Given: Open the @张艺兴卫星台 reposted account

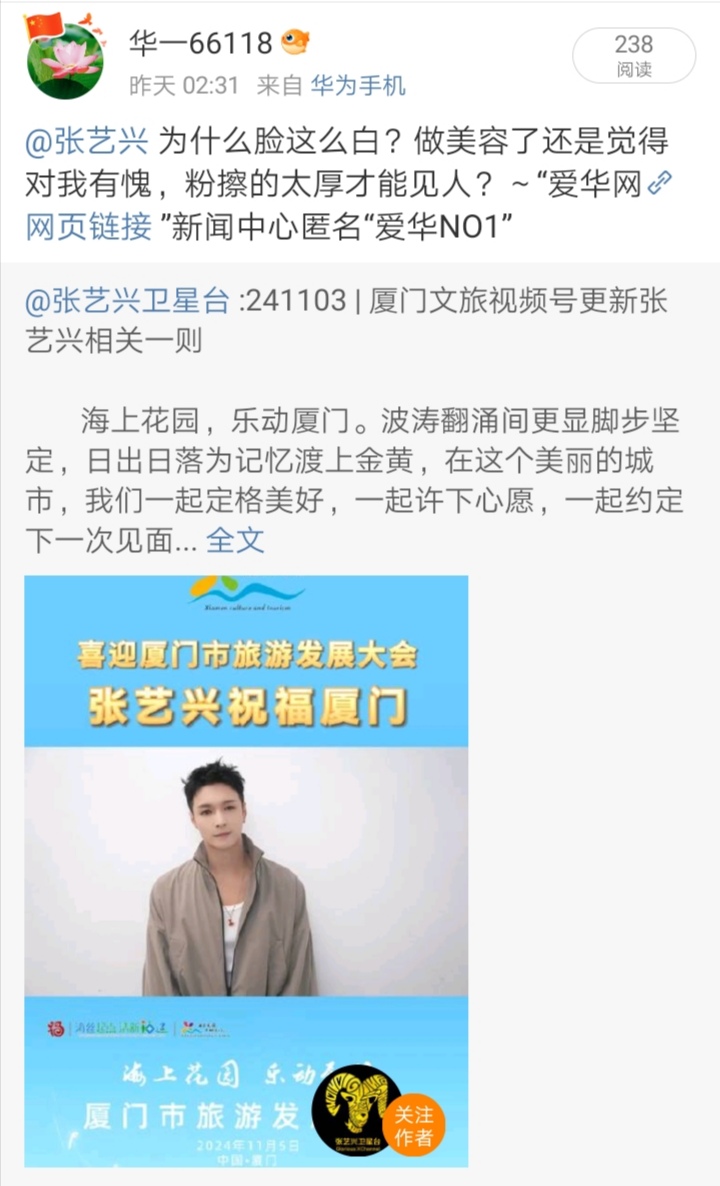Looking at the screenshot, I should 130,301.
